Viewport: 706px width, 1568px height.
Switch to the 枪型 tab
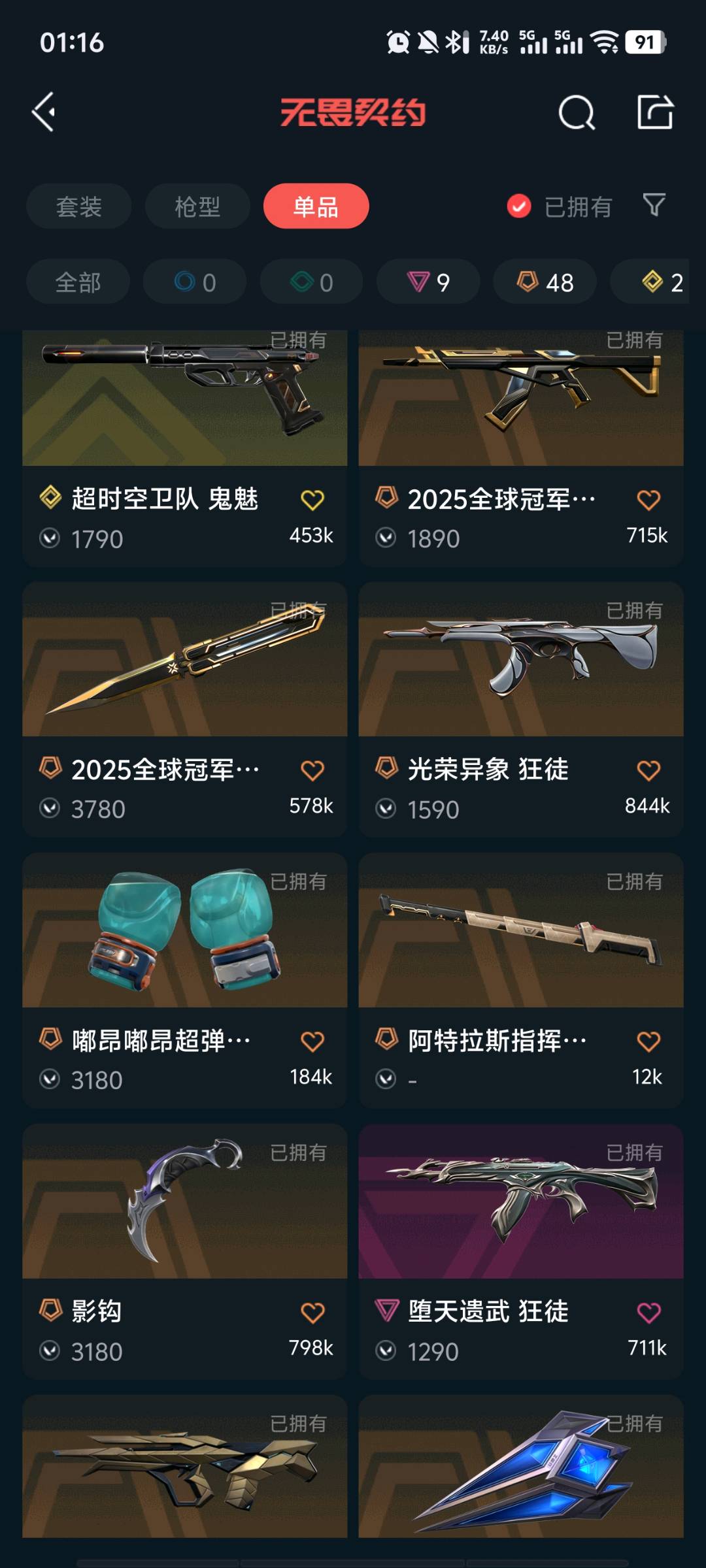click(197, 206)
